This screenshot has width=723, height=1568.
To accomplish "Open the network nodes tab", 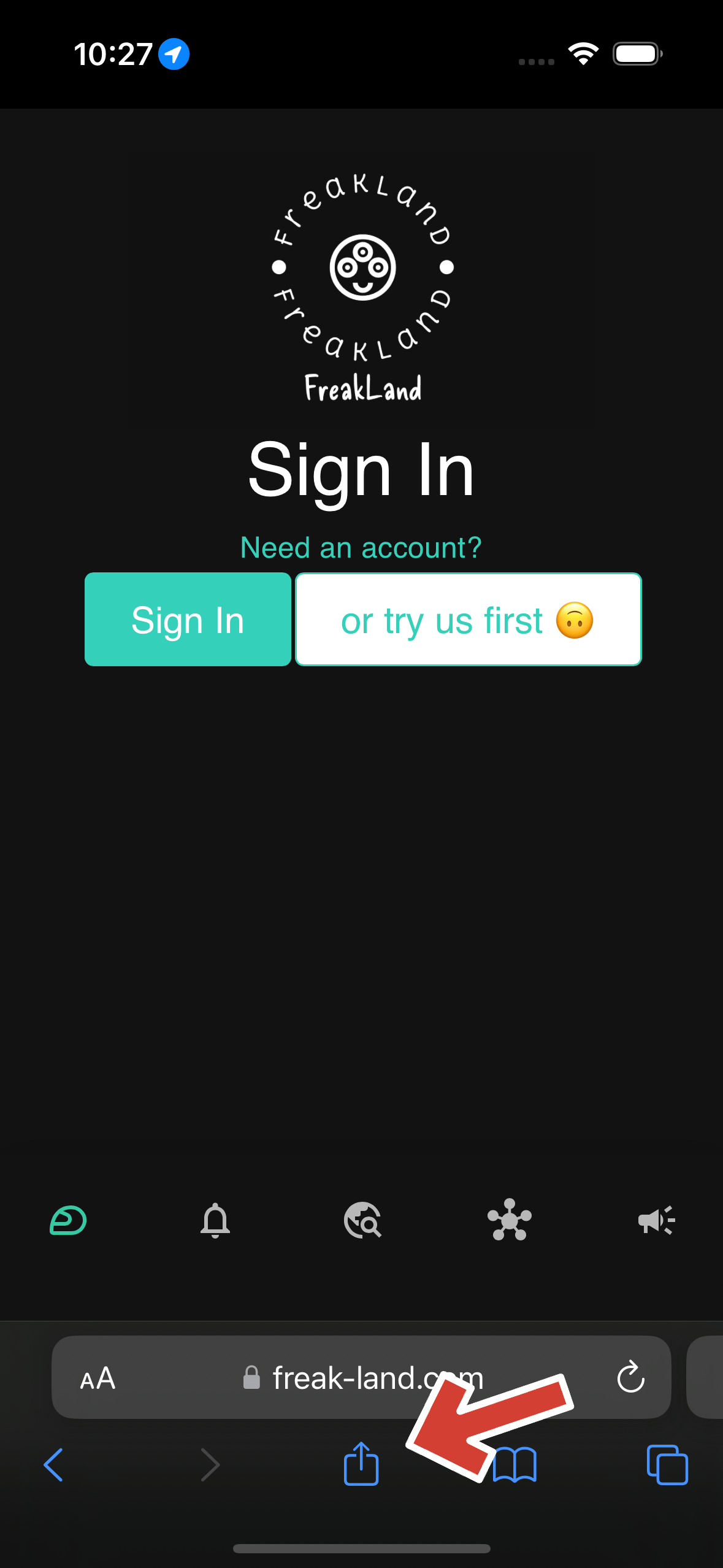I will click(509, 1220).
